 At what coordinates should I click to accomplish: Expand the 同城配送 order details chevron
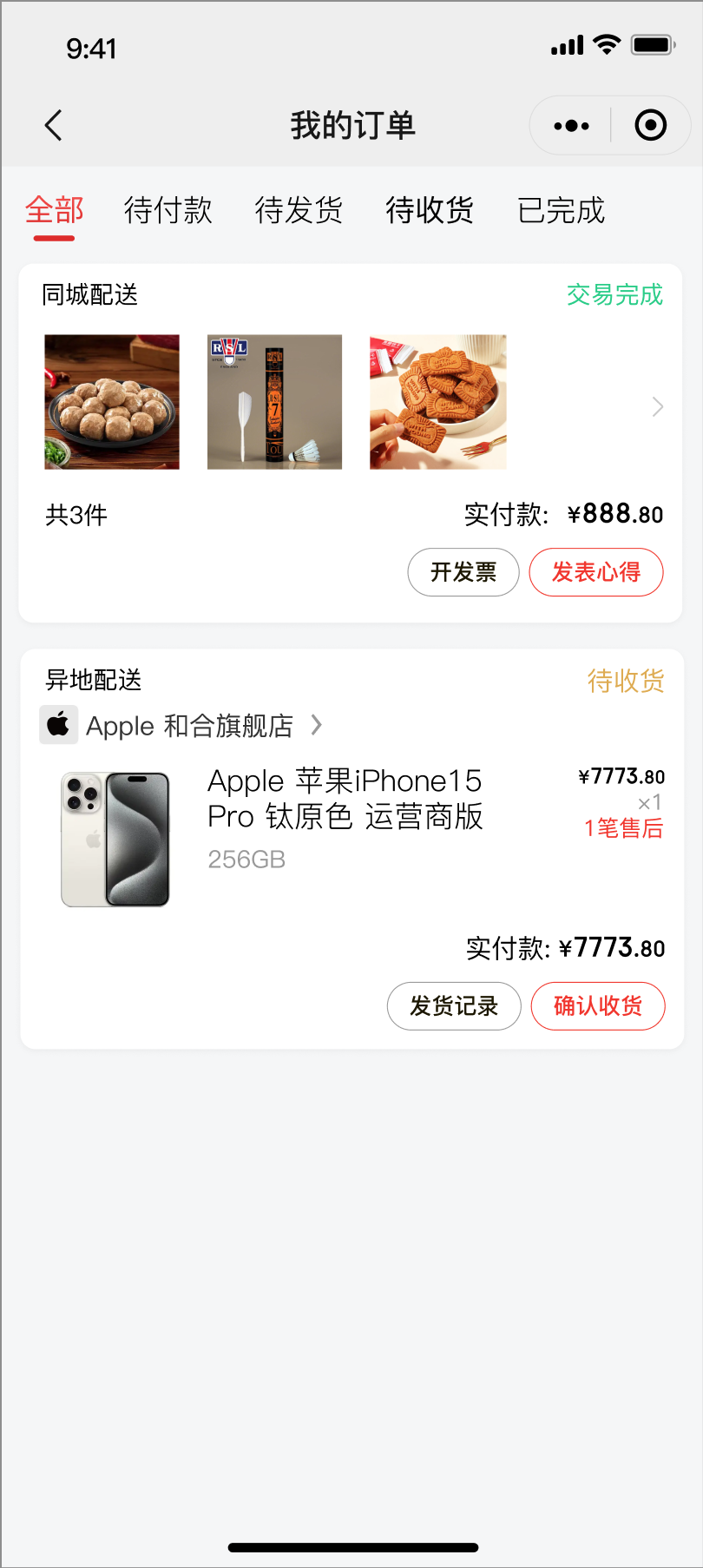coord(657,406)
